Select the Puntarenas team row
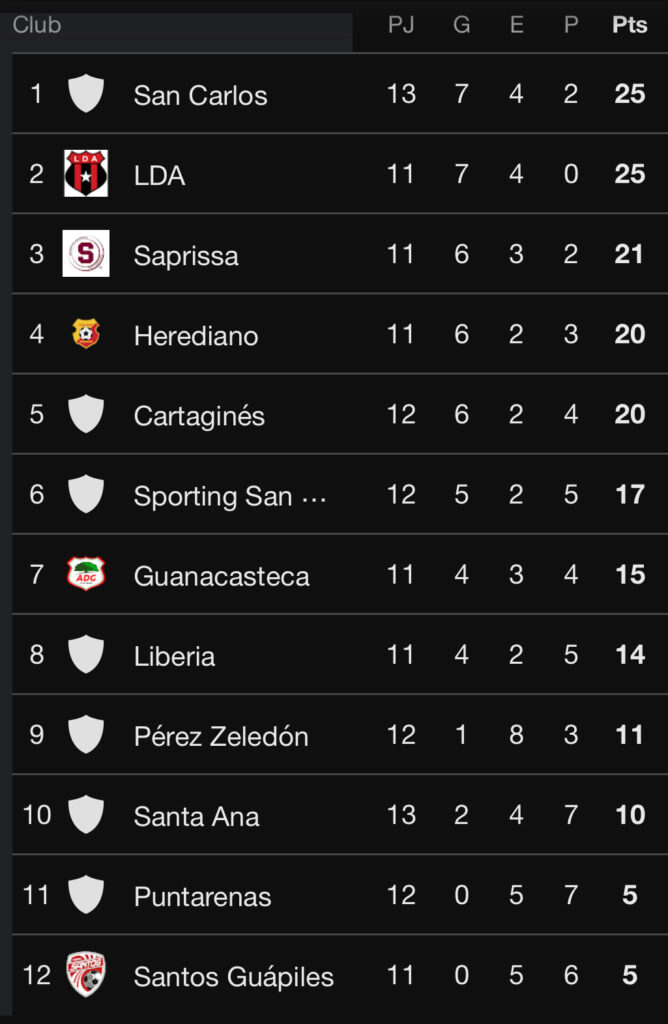Screen dimensions: 668x1024 pyautogui.click(x=202, y=896)
